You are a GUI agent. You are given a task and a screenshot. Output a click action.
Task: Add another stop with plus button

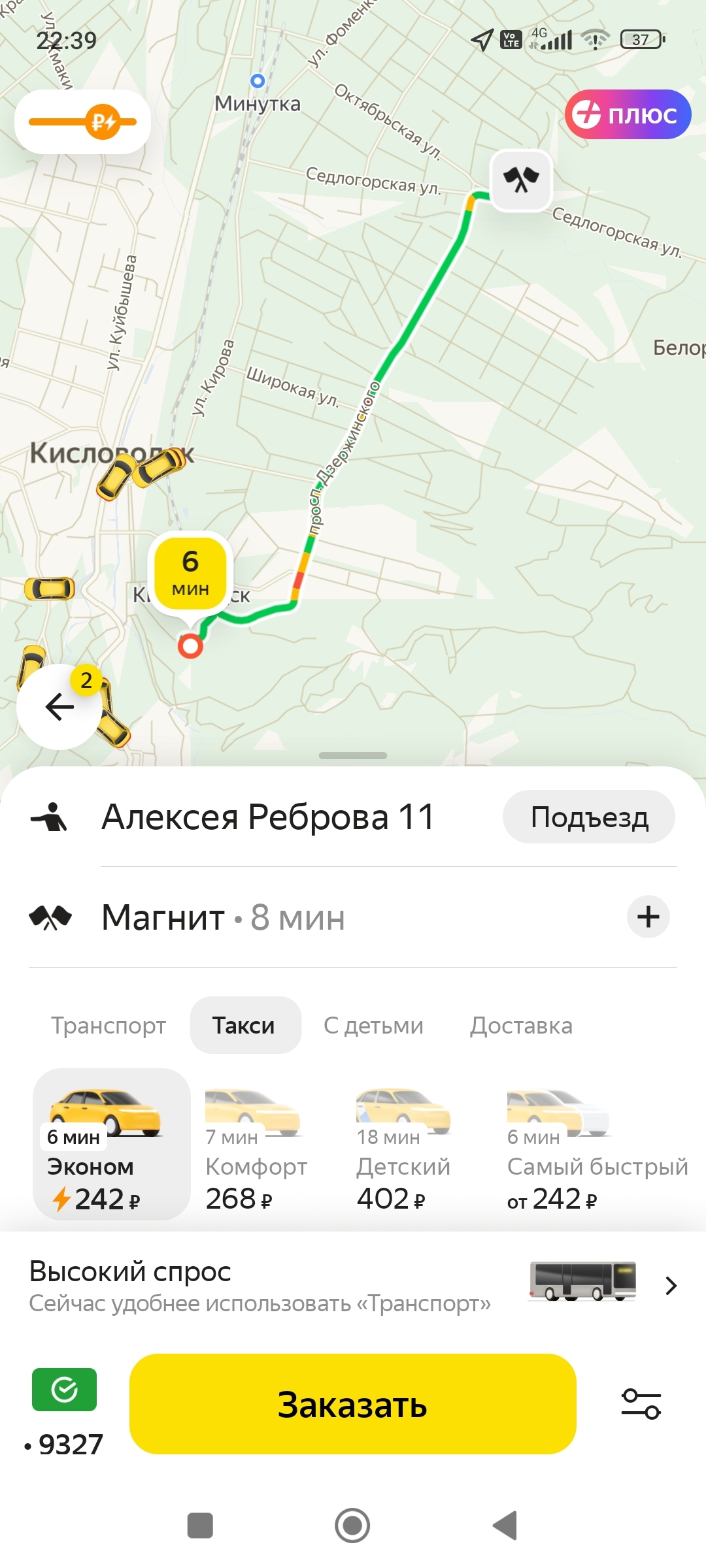tap(648, 917)
